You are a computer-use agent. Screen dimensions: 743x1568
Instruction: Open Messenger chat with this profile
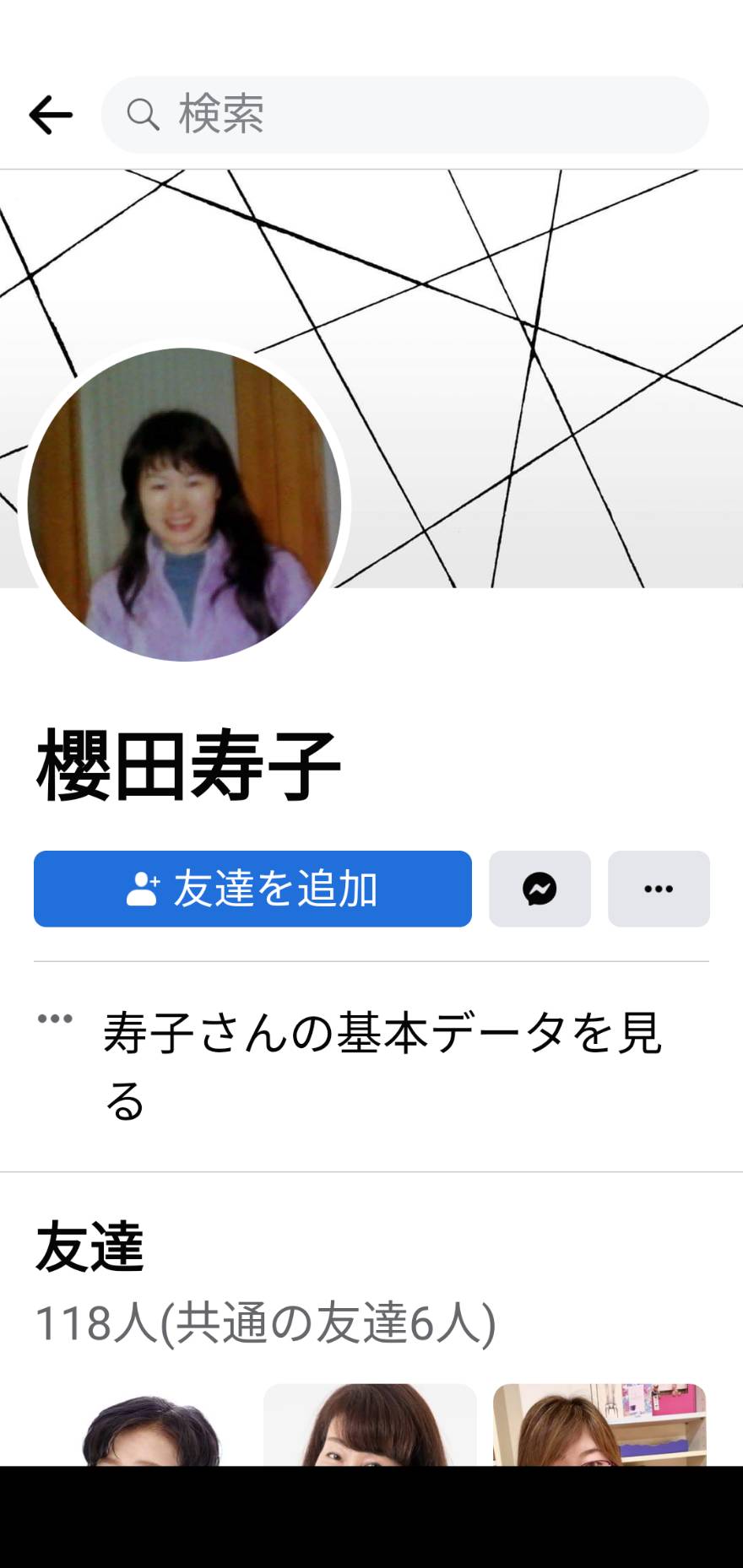[540, 889]
